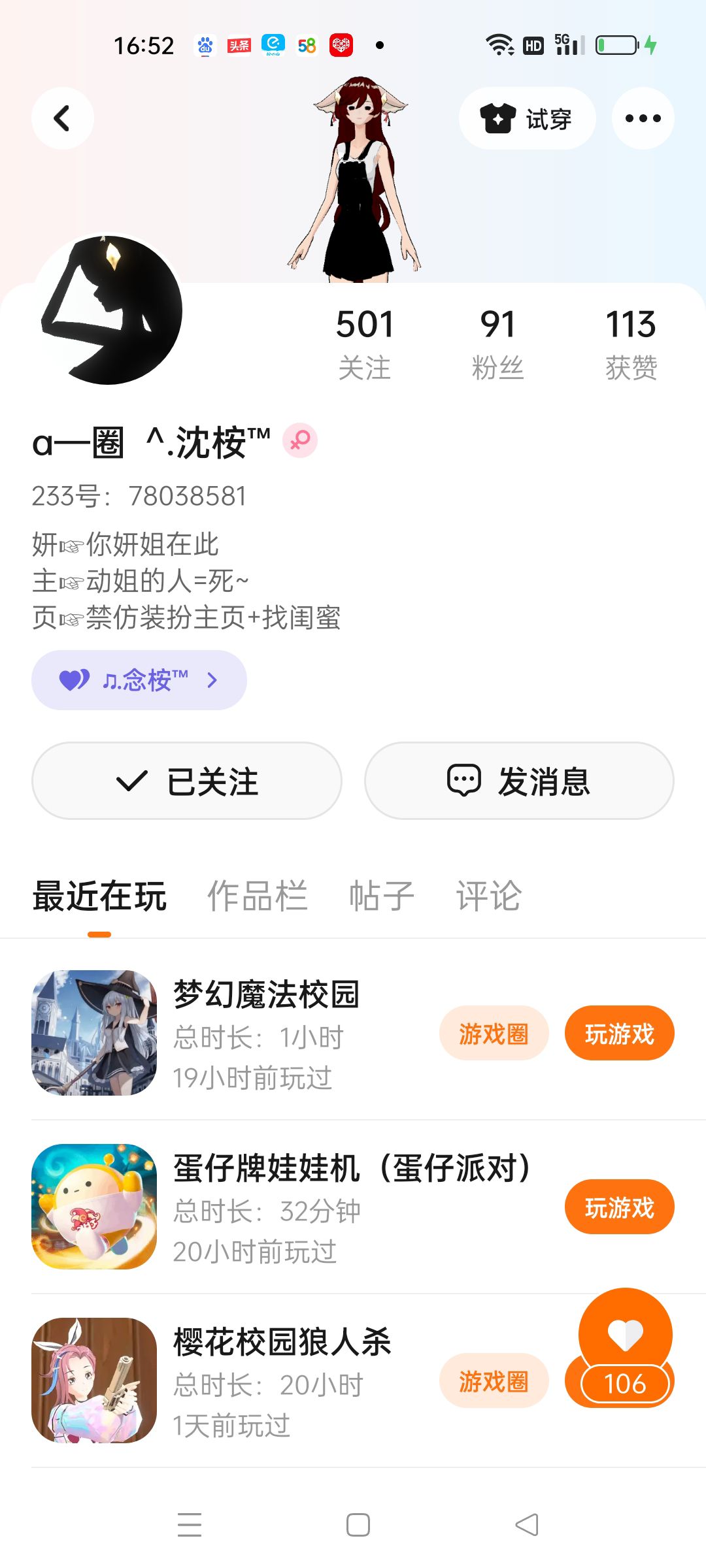Tap the 试穿 outfit try-on button

527,118
